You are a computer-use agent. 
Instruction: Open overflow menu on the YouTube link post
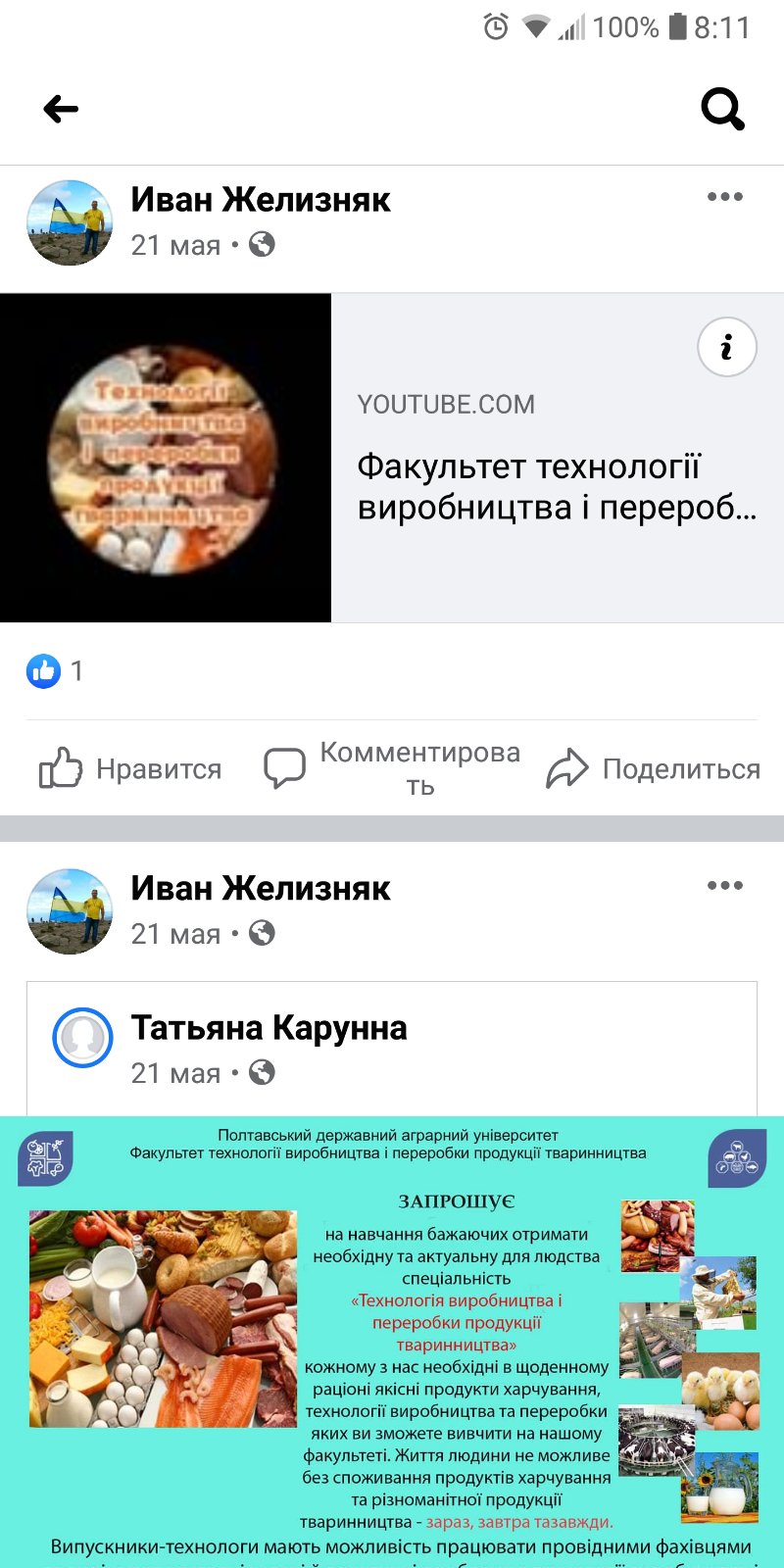pyautogui.click(x=724, y=197)
